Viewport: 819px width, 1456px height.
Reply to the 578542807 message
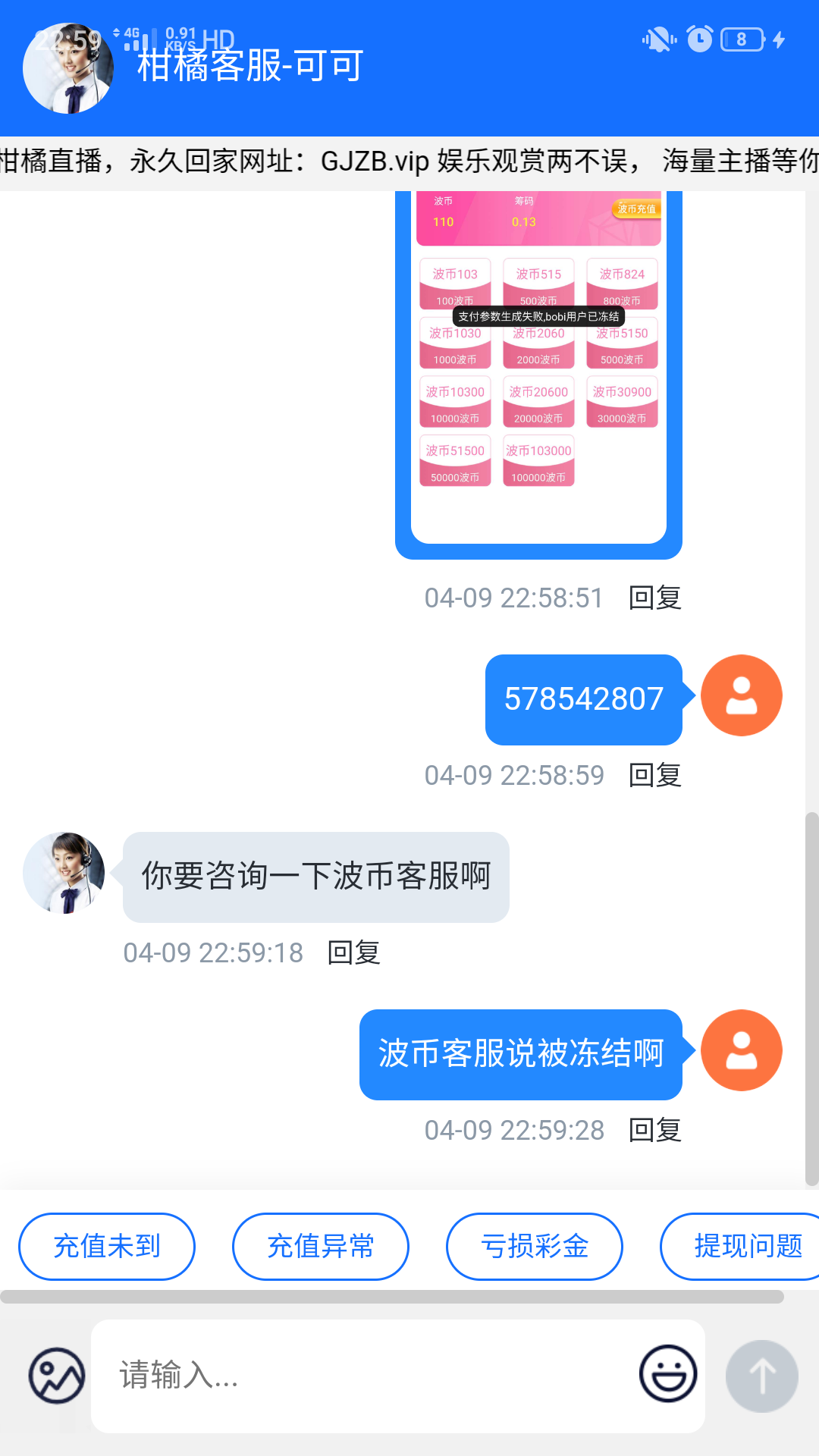pos(655,775)
